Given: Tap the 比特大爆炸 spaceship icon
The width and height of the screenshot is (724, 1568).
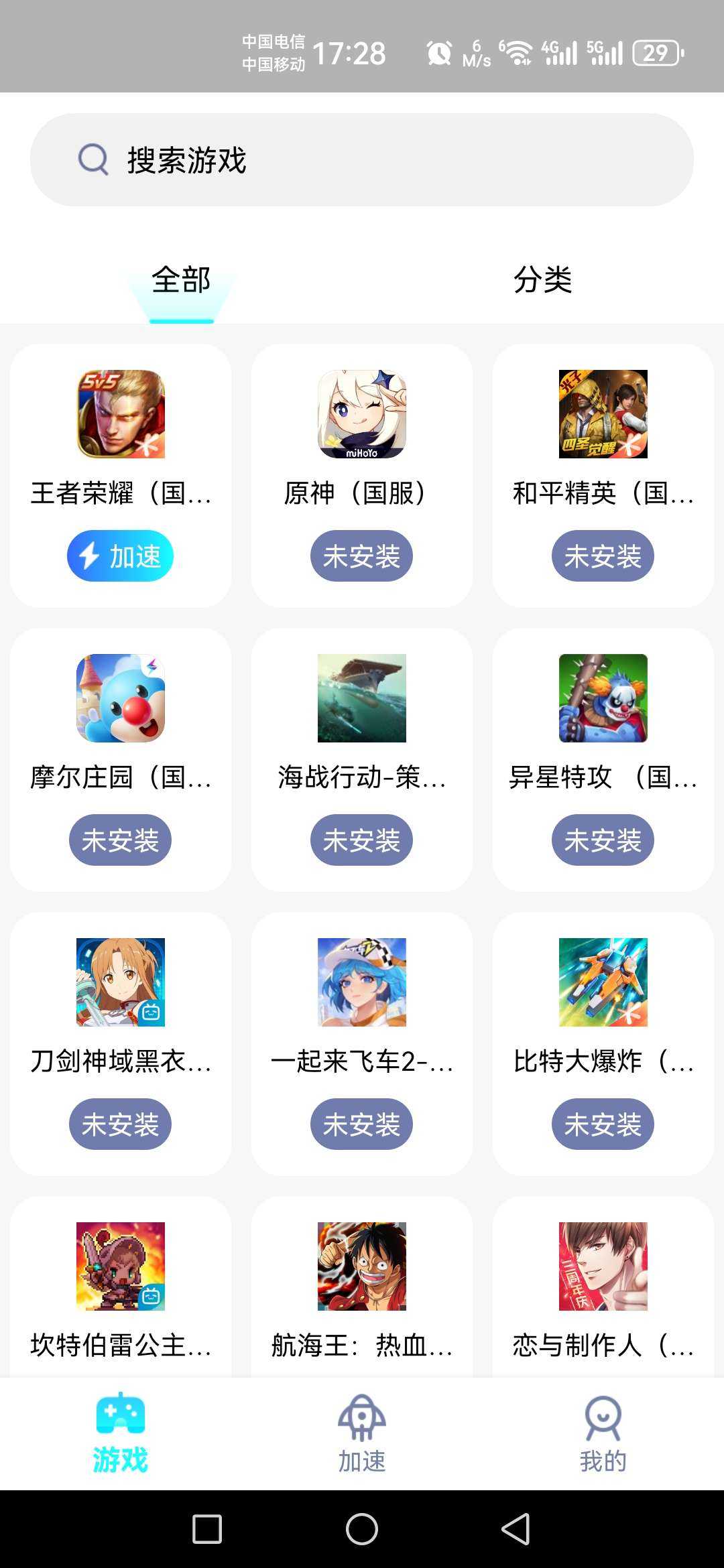Looking at the screenshot, I should (x=603, y=983).
